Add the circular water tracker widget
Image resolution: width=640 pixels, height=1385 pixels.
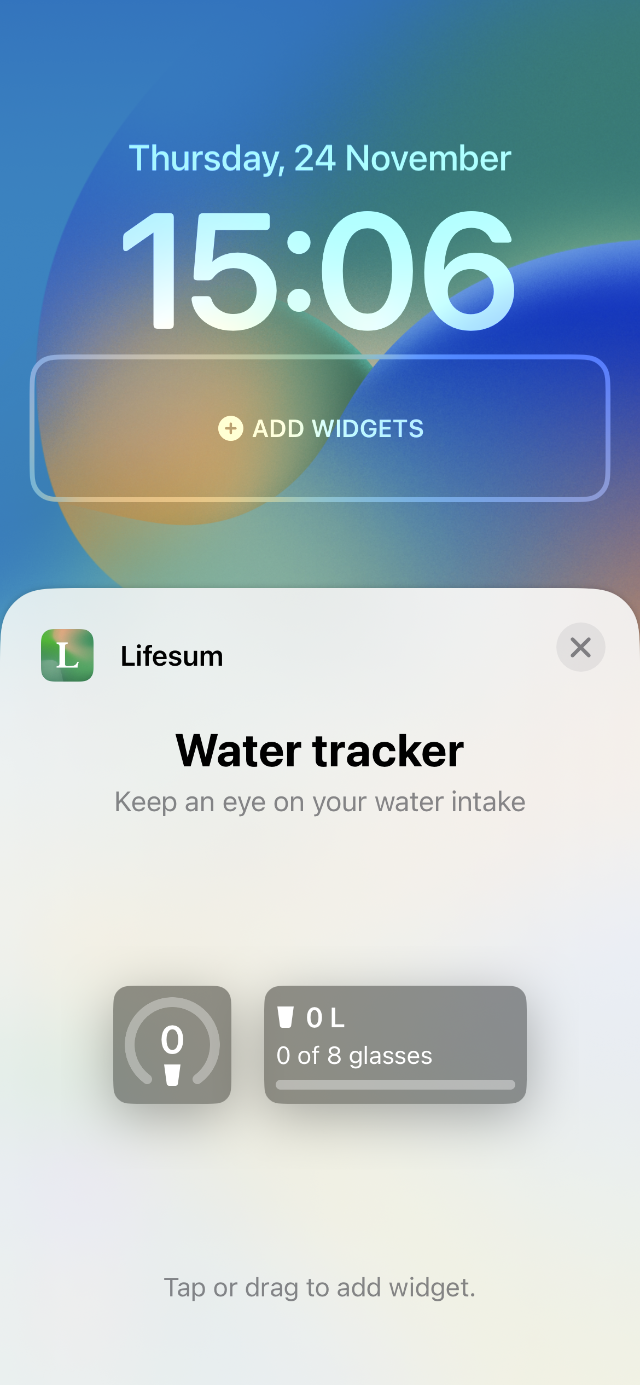tap(172, 1045)
